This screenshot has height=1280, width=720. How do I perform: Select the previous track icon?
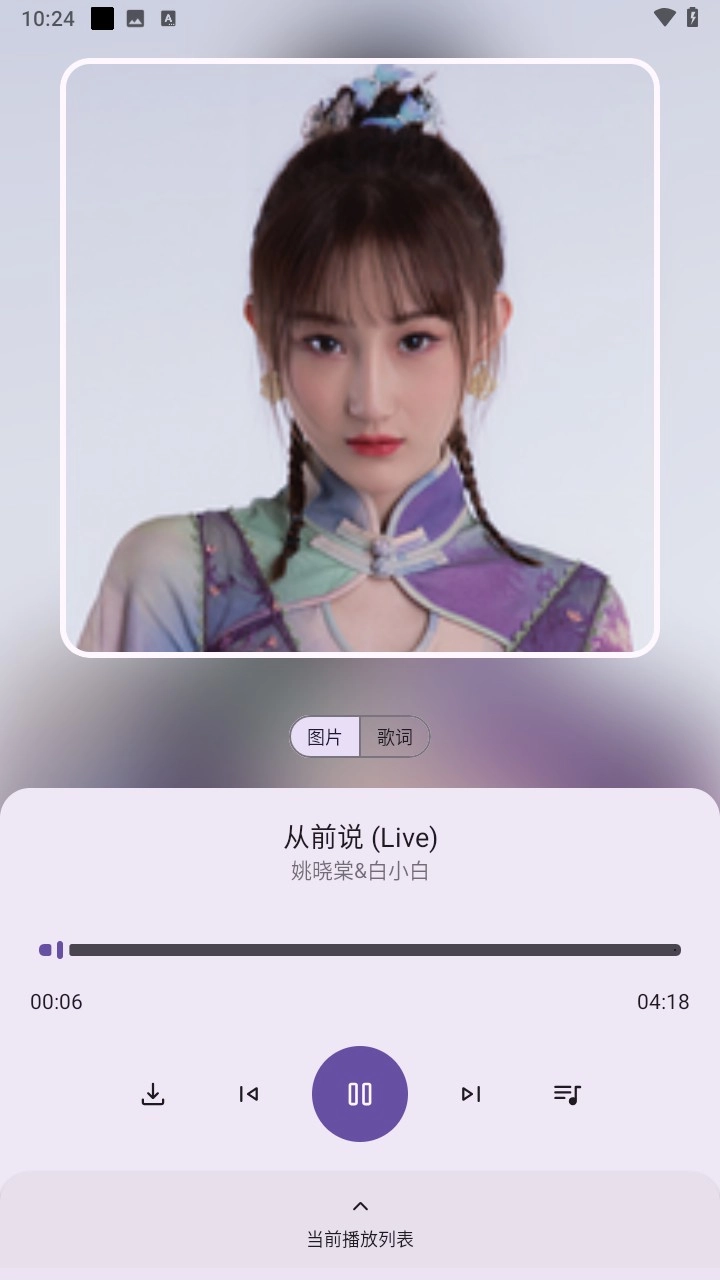(x=248, y=1094)
